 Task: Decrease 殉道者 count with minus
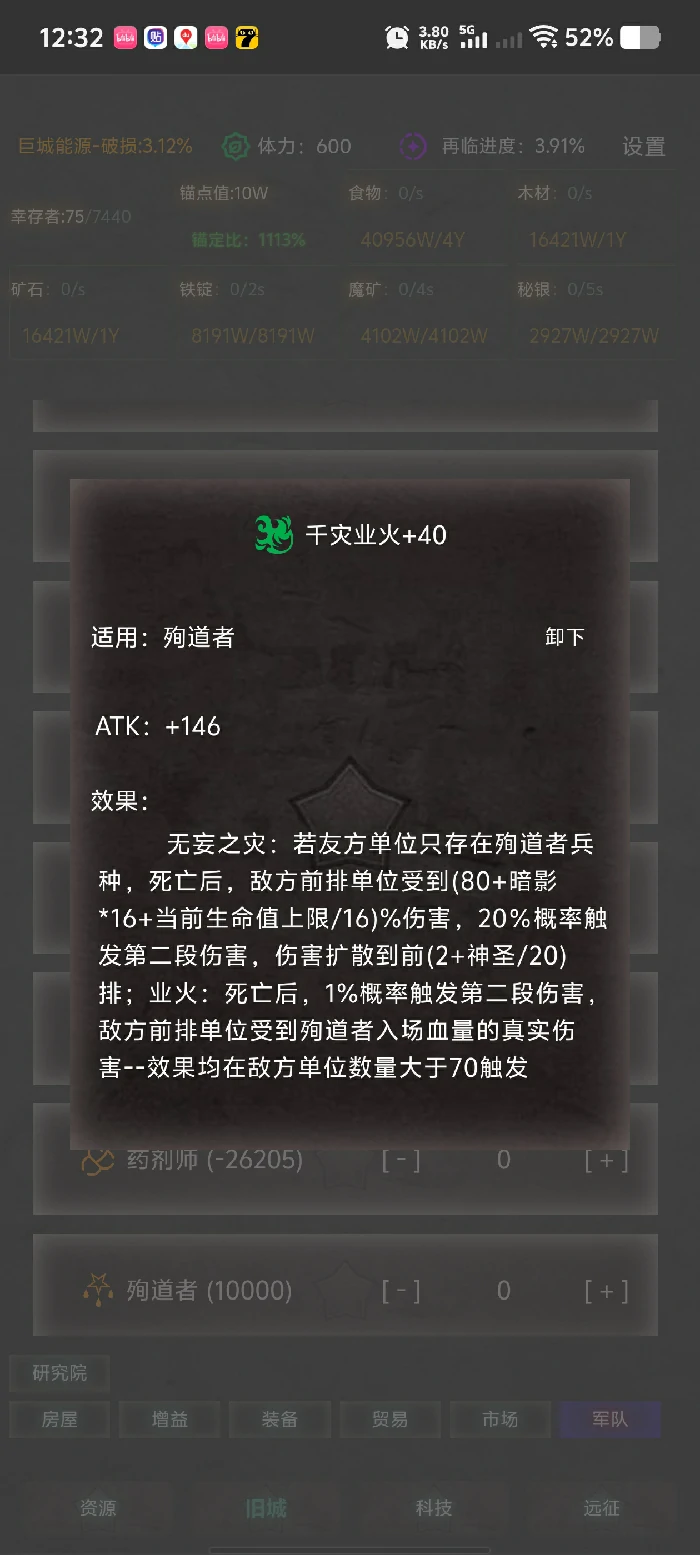[401, 1290]
